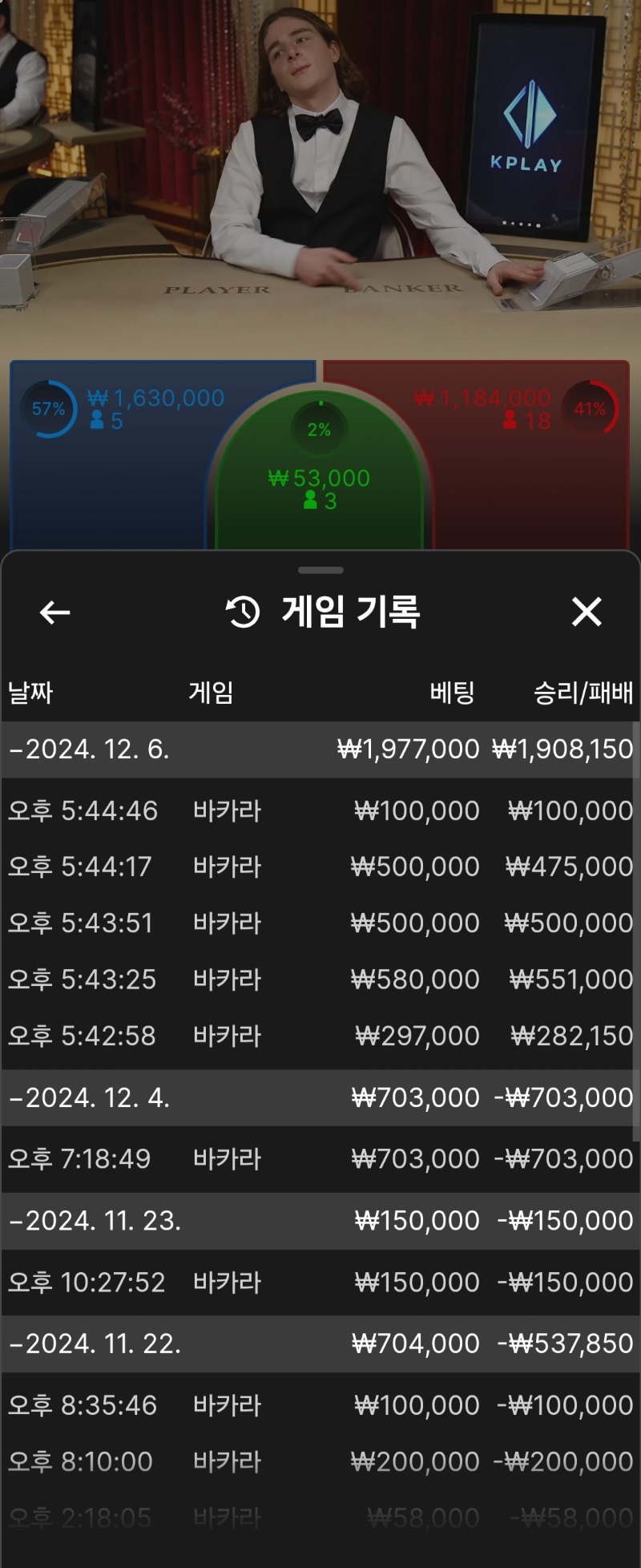Show the 오후 8:10:00 바카라 record
Screen dimensions: 641x1568
(320, 1461)
